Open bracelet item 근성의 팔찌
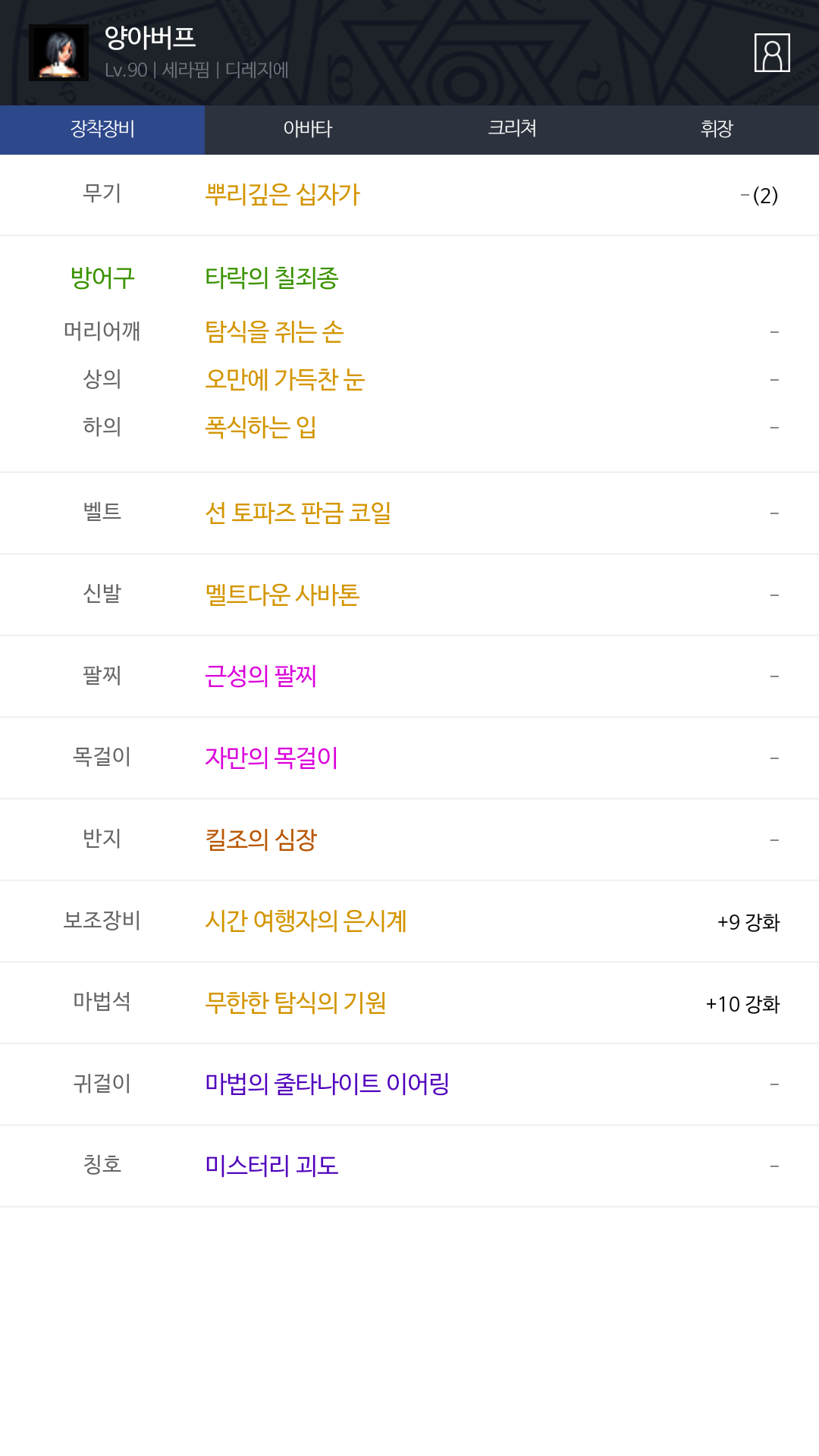 point(261,676)
